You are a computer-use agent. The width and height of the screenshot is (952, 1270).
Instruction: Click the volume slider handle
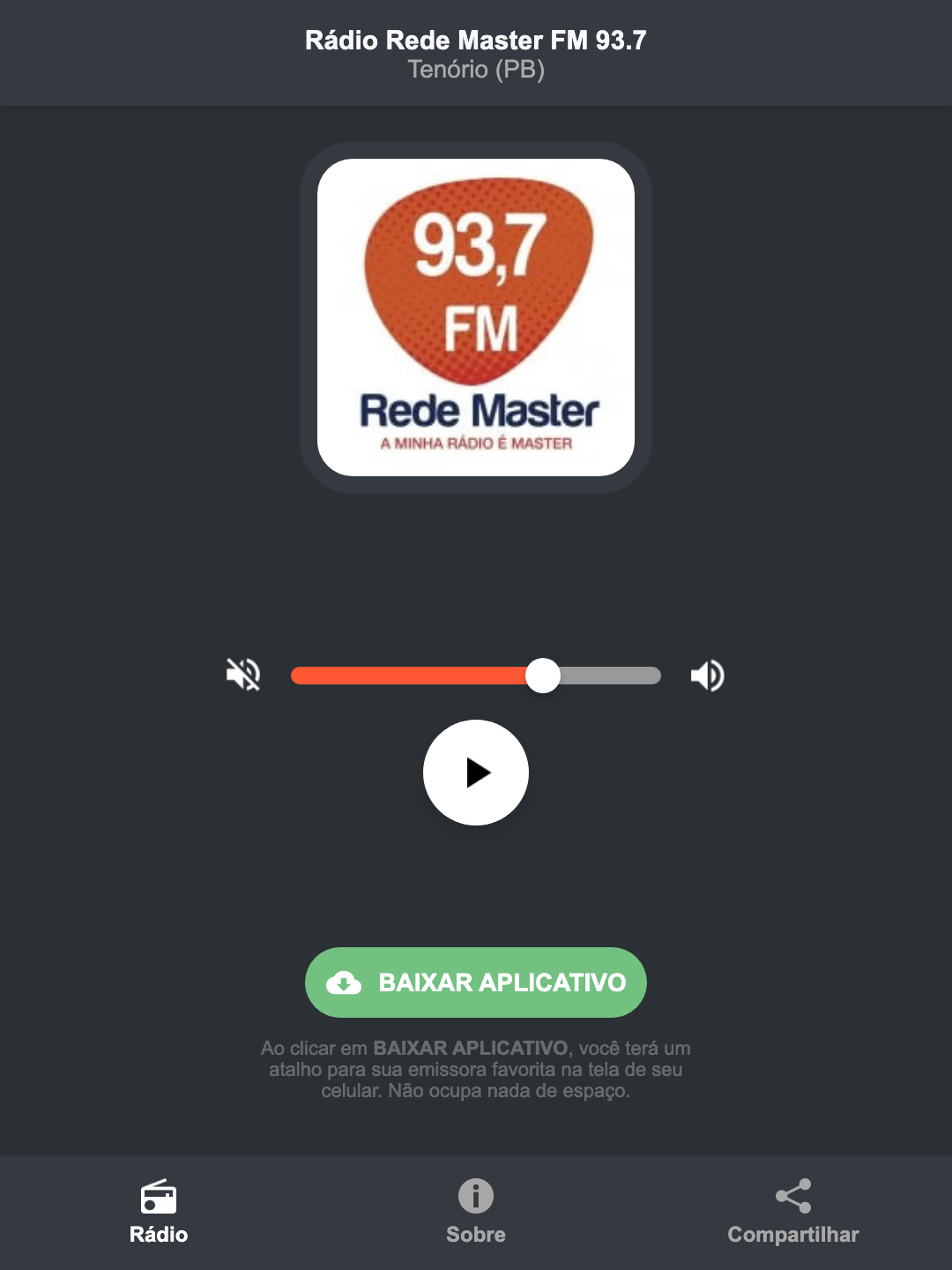[543, 675]
